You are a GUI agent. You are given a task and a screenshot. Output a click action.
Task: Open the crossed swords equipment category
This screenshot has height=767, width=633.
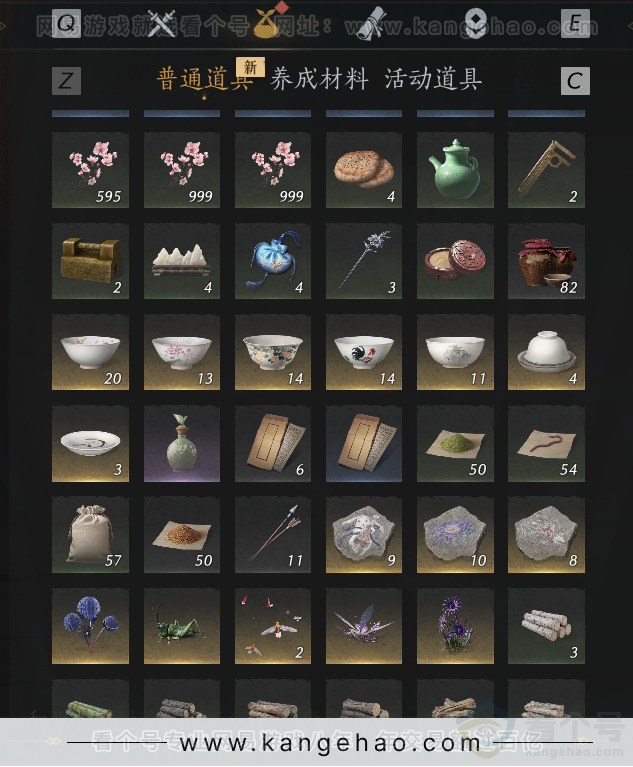pos(161,24)
